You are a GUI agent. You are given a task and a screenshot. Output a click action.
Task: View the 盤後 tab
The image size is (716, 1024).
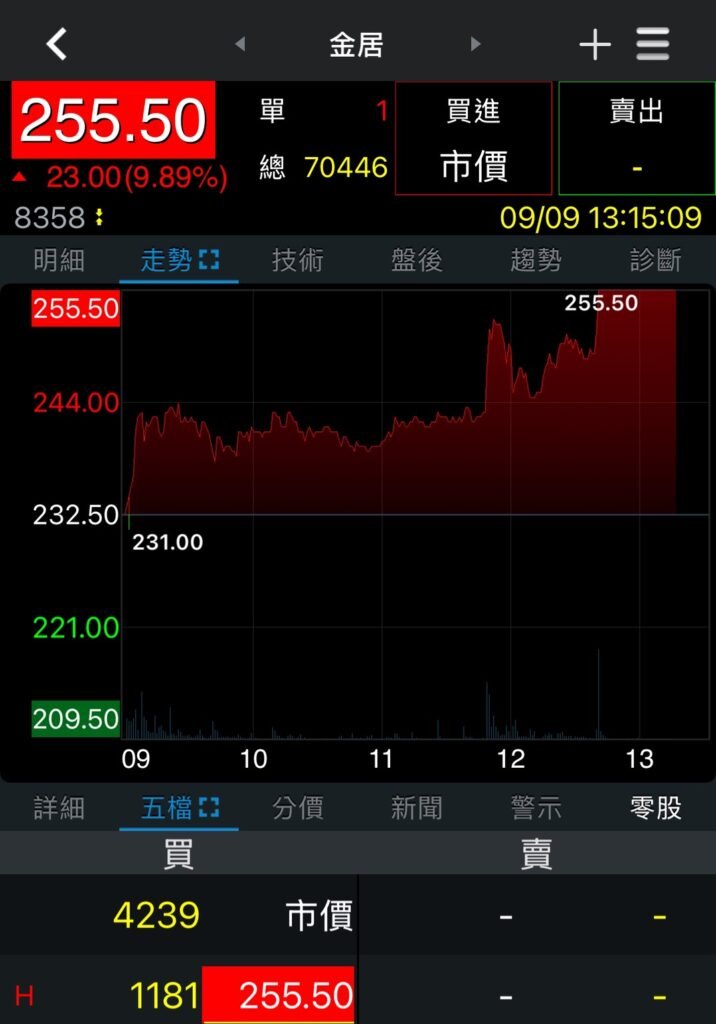click(416, 261)
